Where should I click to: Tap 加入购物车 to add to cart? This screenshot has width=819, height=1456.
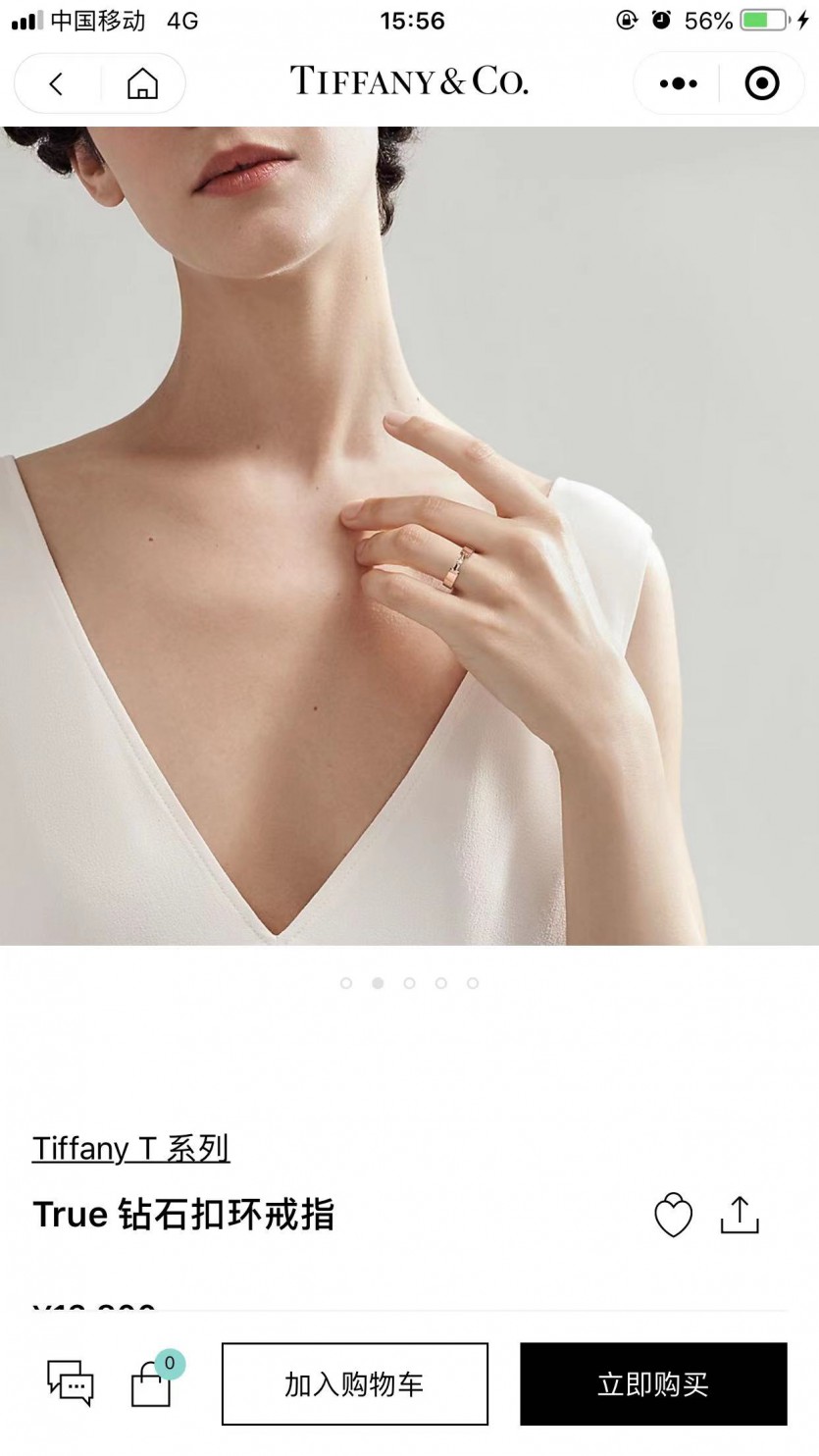[354, 1384]
